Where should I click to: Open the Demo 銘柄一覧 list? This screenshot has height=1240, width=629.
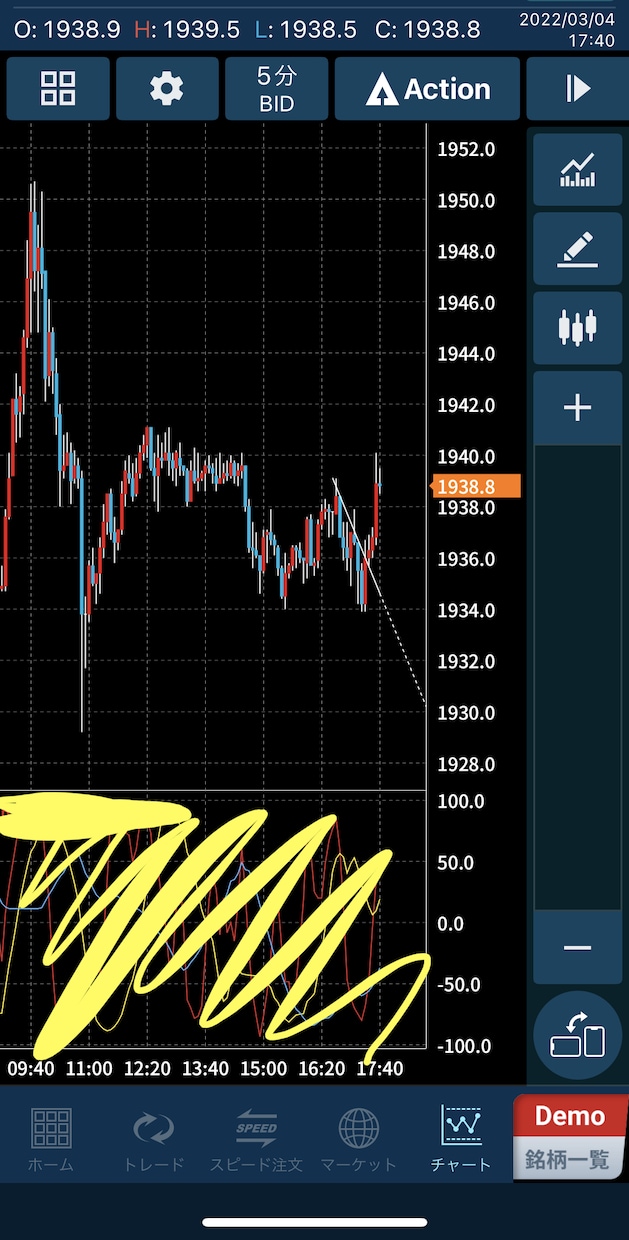tap(570, 1137)
